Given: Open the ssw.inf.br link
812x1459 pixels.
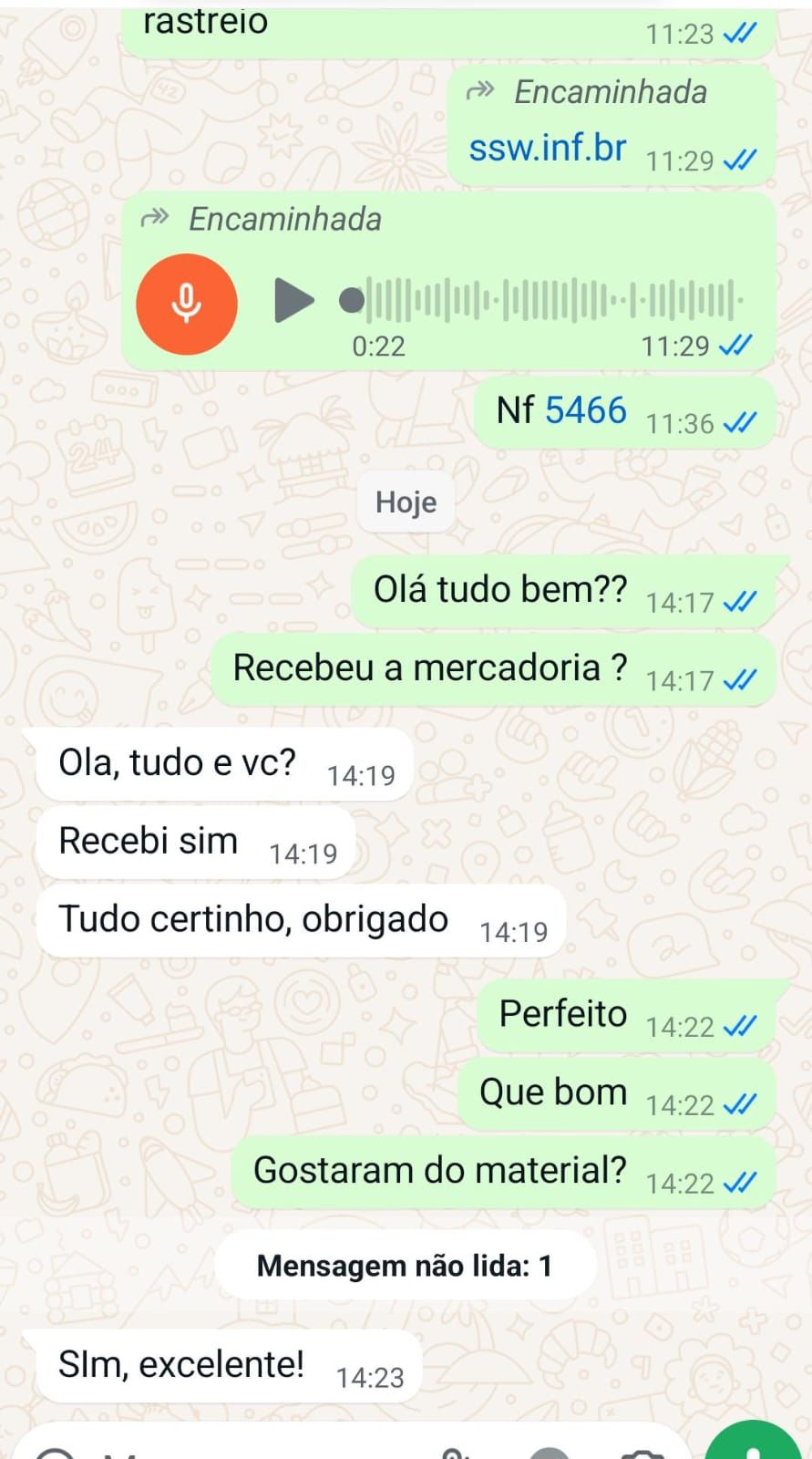Looking at the screenshot, I should coord(547,148).
